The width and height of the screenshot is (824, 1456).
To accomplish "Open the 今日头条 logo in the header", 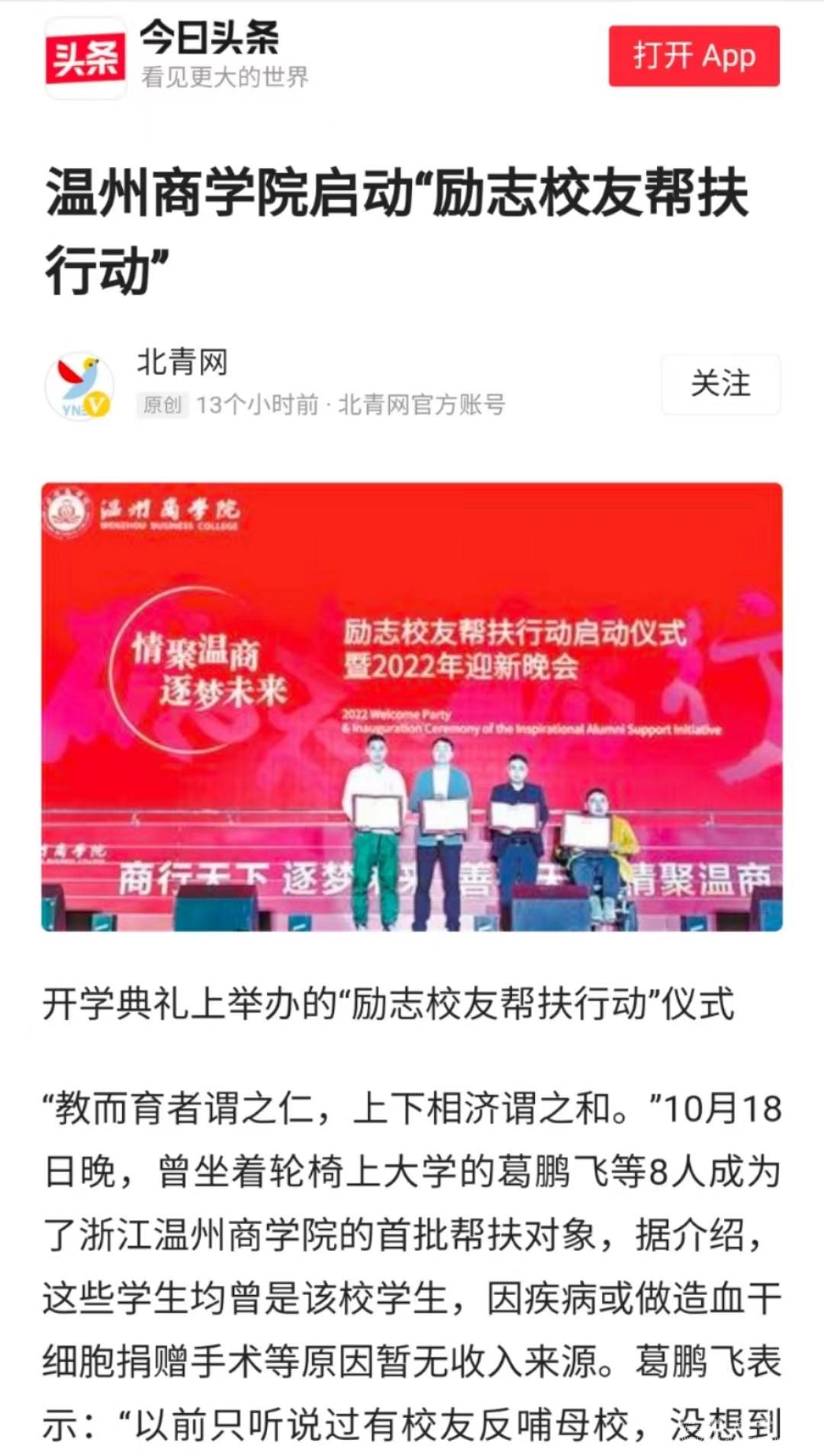I will coord(85,58).
